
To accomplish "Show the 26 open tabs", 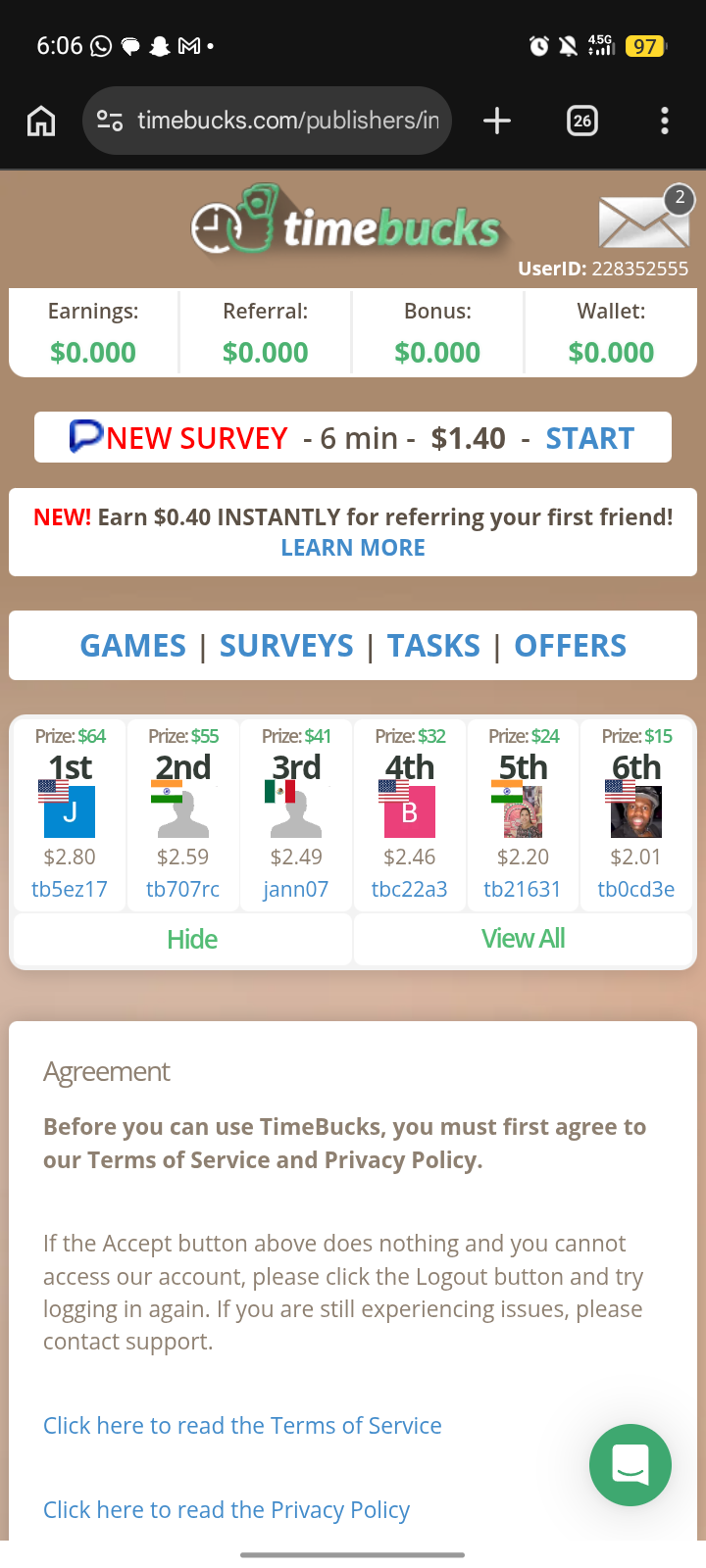I will click(x=582, y=121).
